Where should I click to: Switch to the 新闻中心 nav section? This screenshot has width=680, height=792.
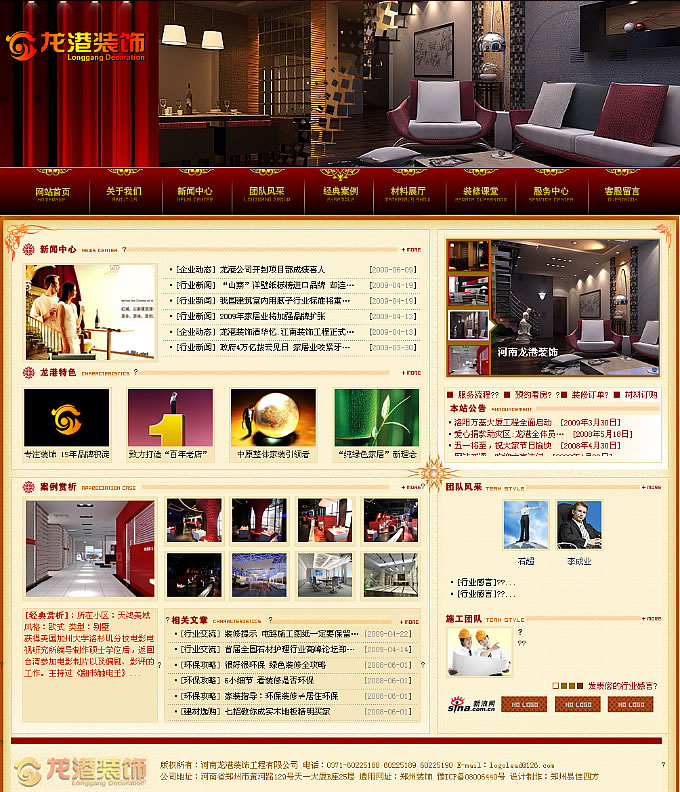[x=195, y=192]
